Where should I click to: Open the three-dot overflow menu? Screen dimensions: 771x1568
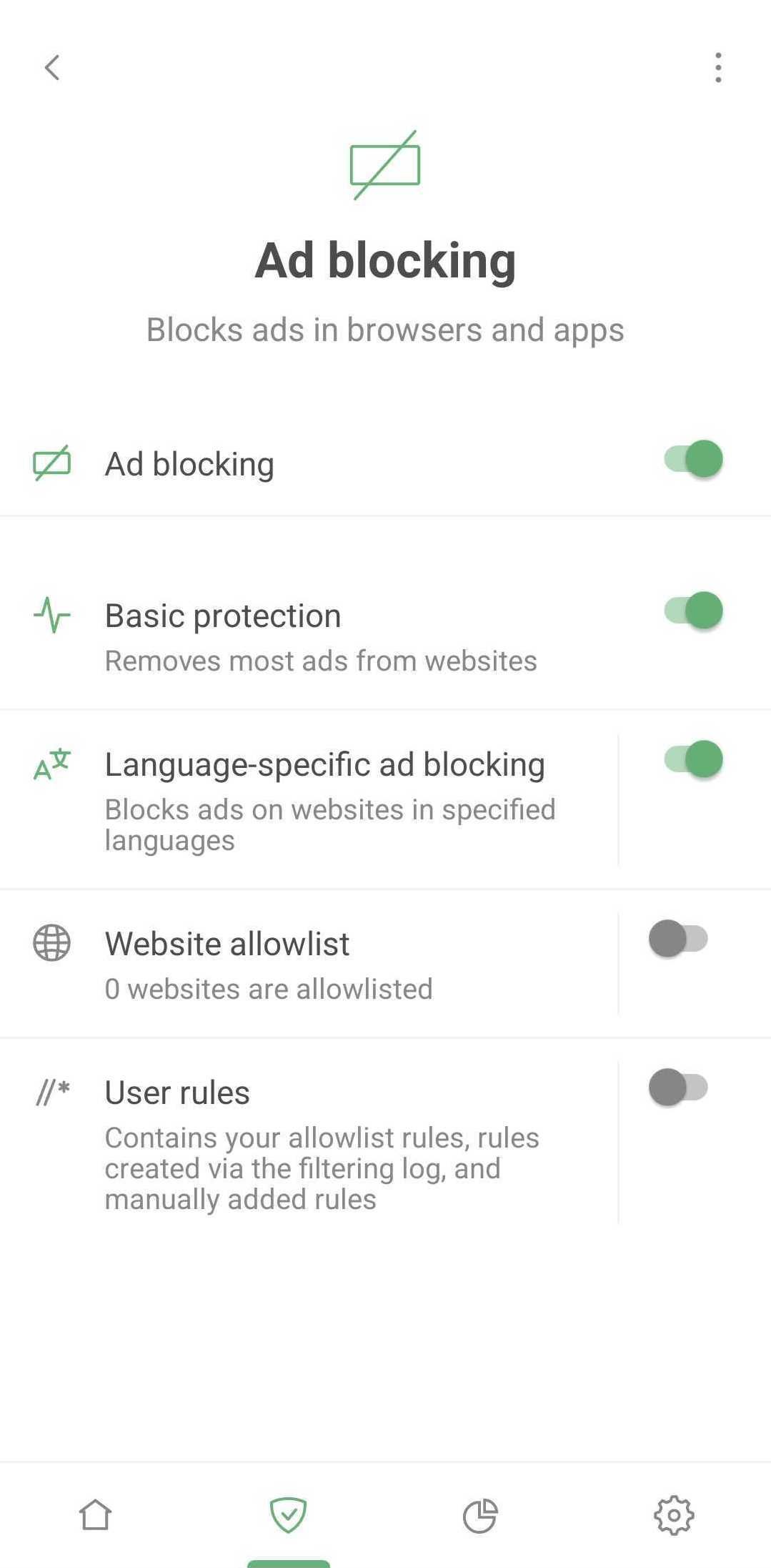718,67
